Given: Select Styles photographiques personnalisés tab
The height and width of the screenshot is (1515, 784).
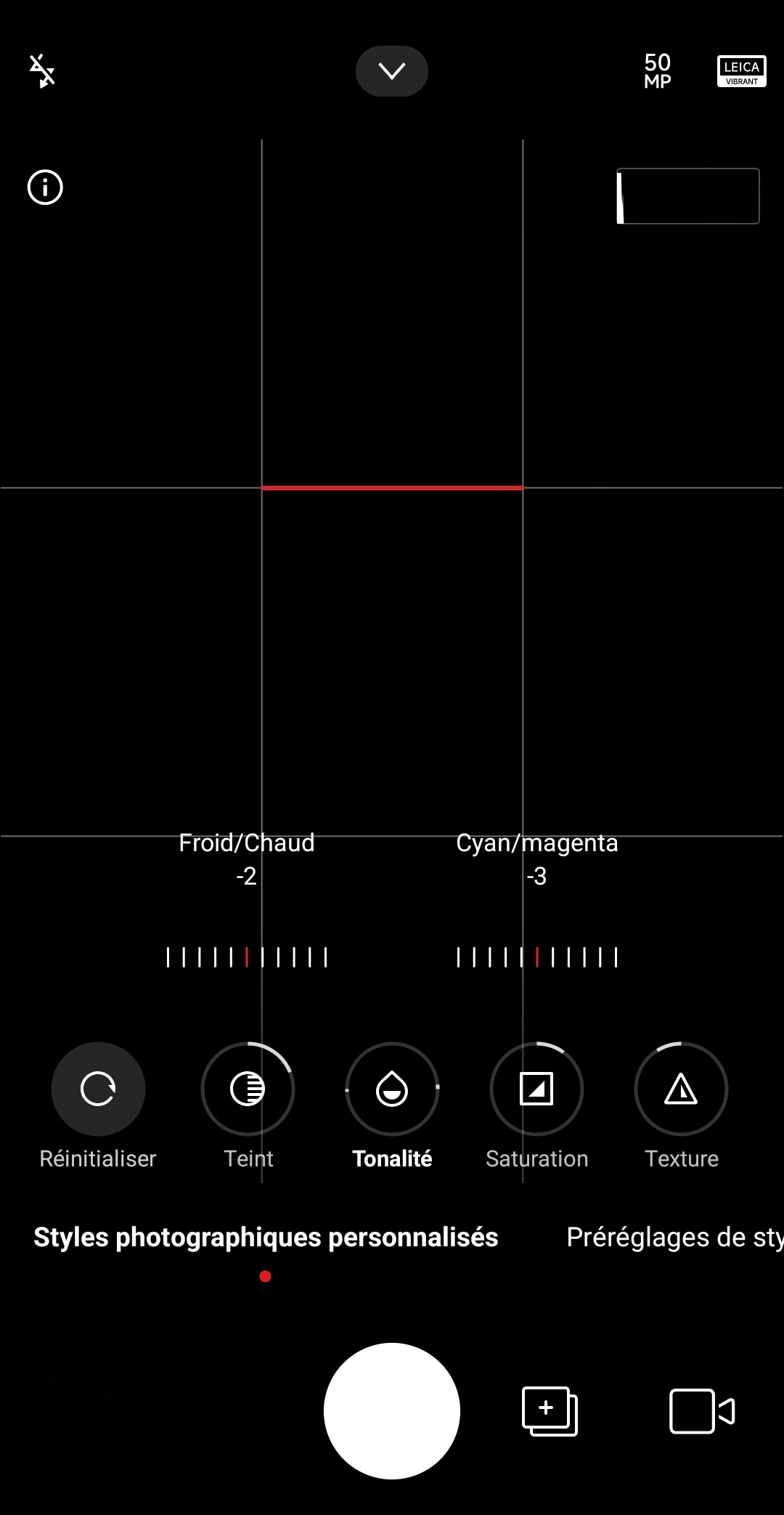Looking at the screenshot, I should pos(266,1237).
